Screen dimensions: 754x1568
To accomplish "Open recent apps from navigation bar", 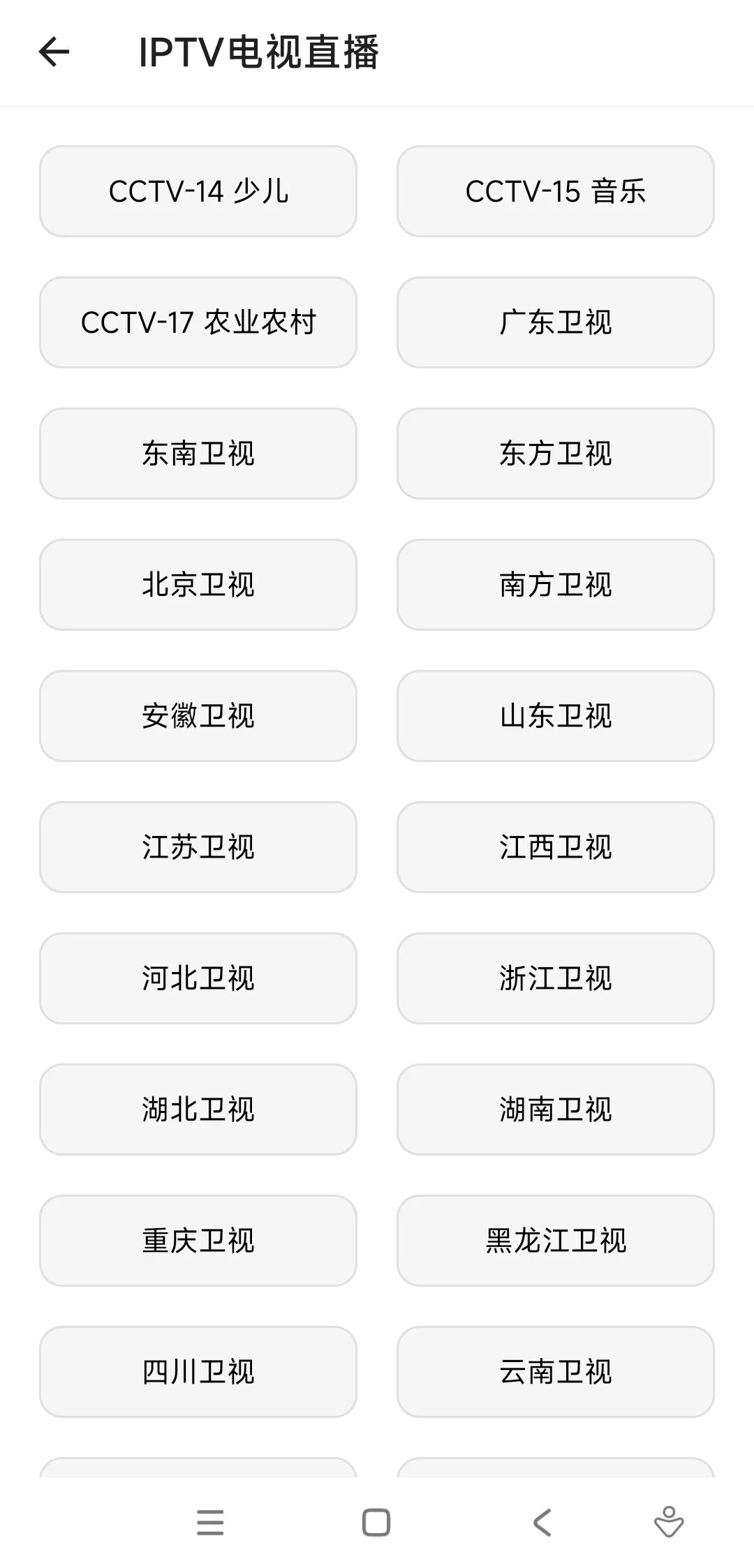I will coord(210,1523).
